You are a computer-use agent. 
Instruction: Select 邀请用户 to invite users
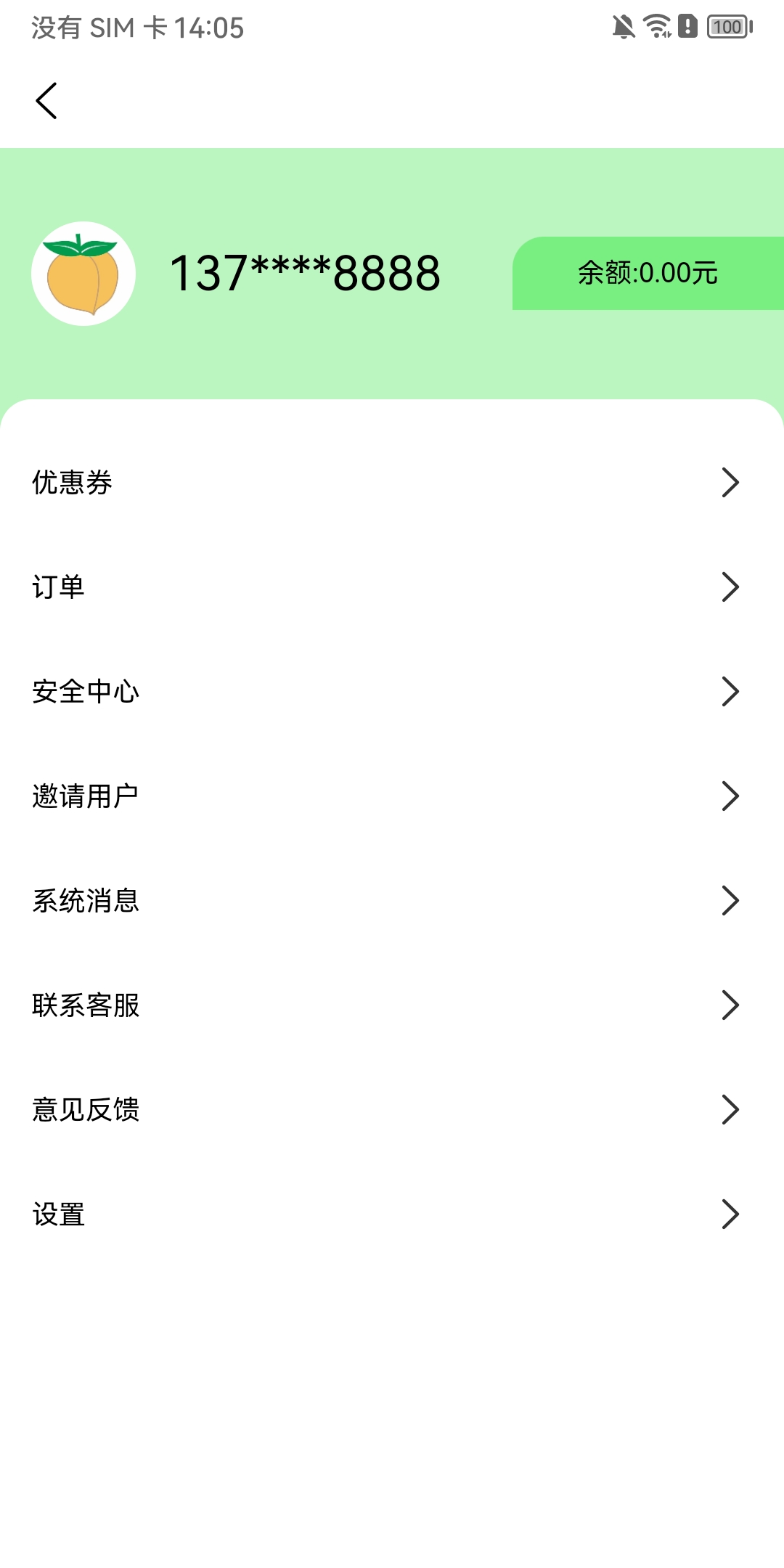[392, 796]
